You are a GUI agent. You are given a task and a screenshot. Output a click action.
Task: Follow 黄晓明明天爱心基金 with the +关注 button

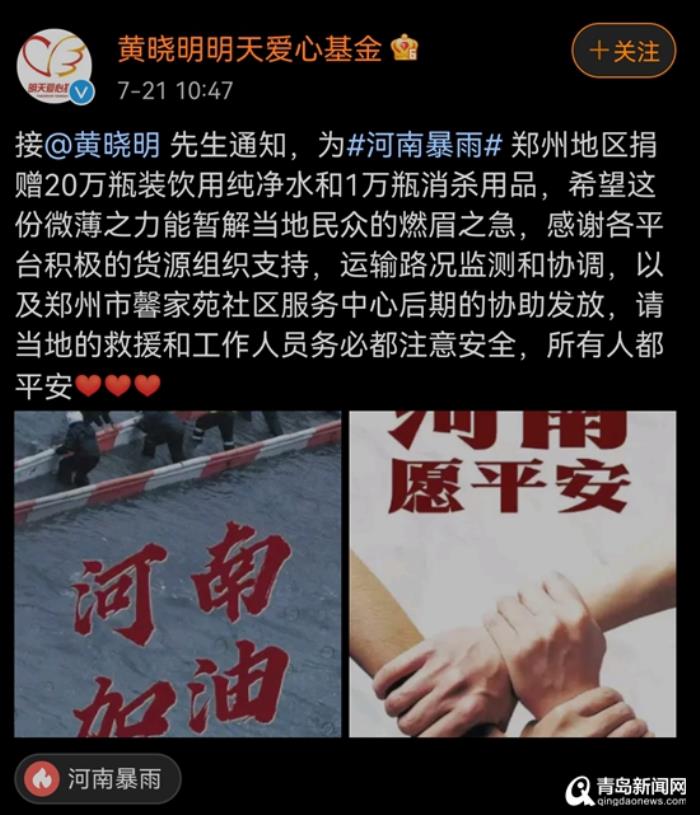624,51
